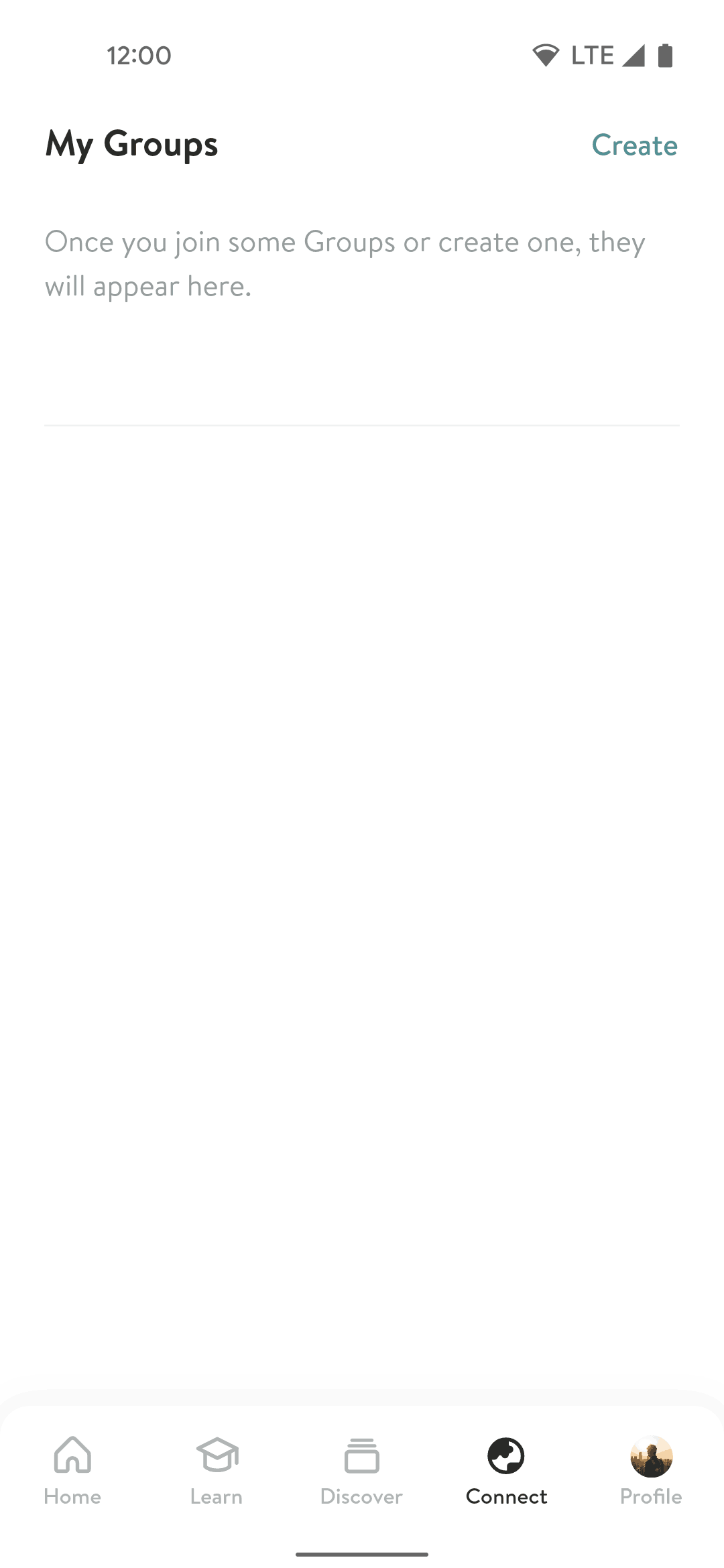Image resolution: width=724 pixels, height=1568 pixels.
Task: Select the Connect tab
Action: coord(506,1471)
